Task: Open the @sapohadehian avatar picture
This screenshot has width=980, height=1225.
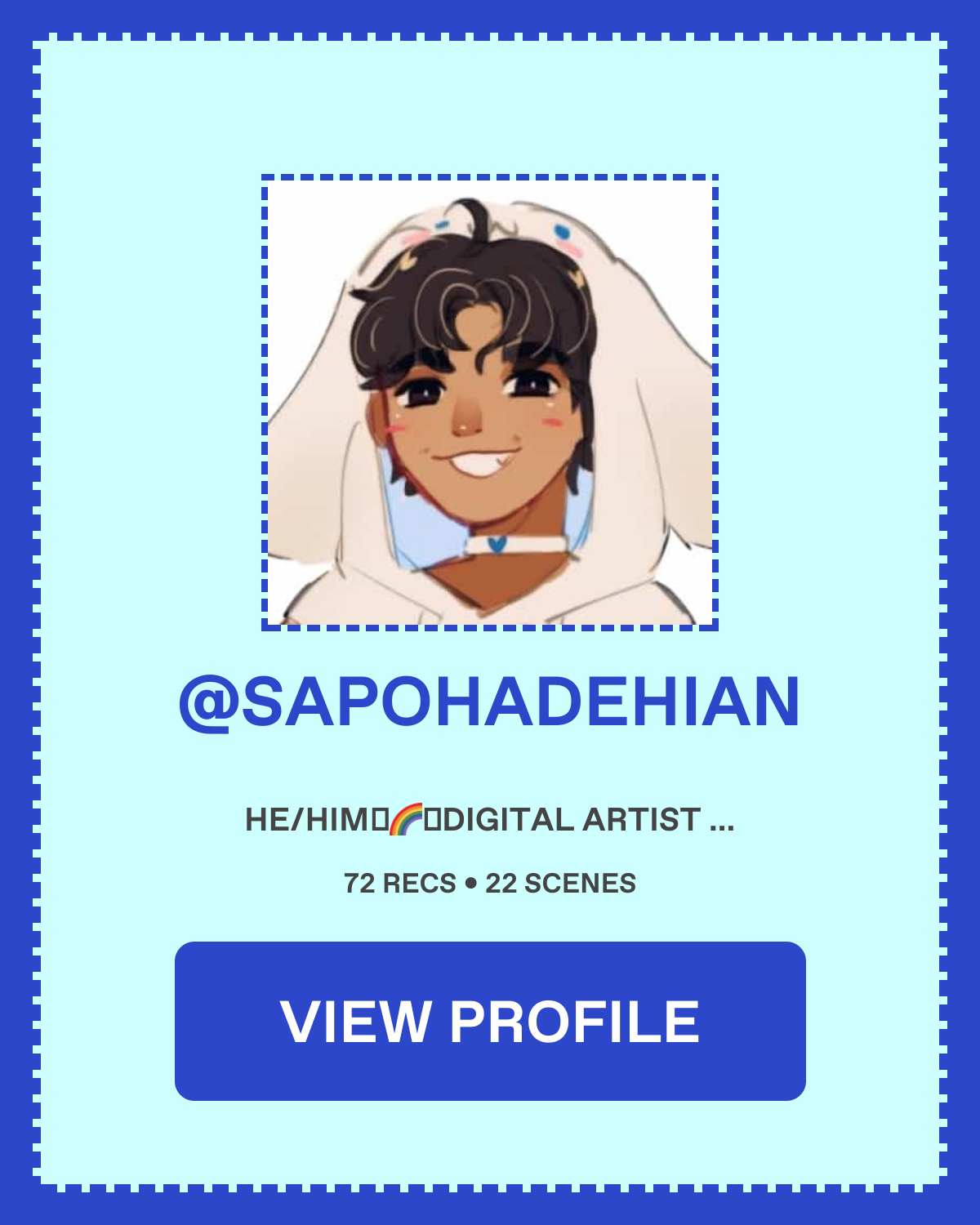Action: (x=490, y=402)
